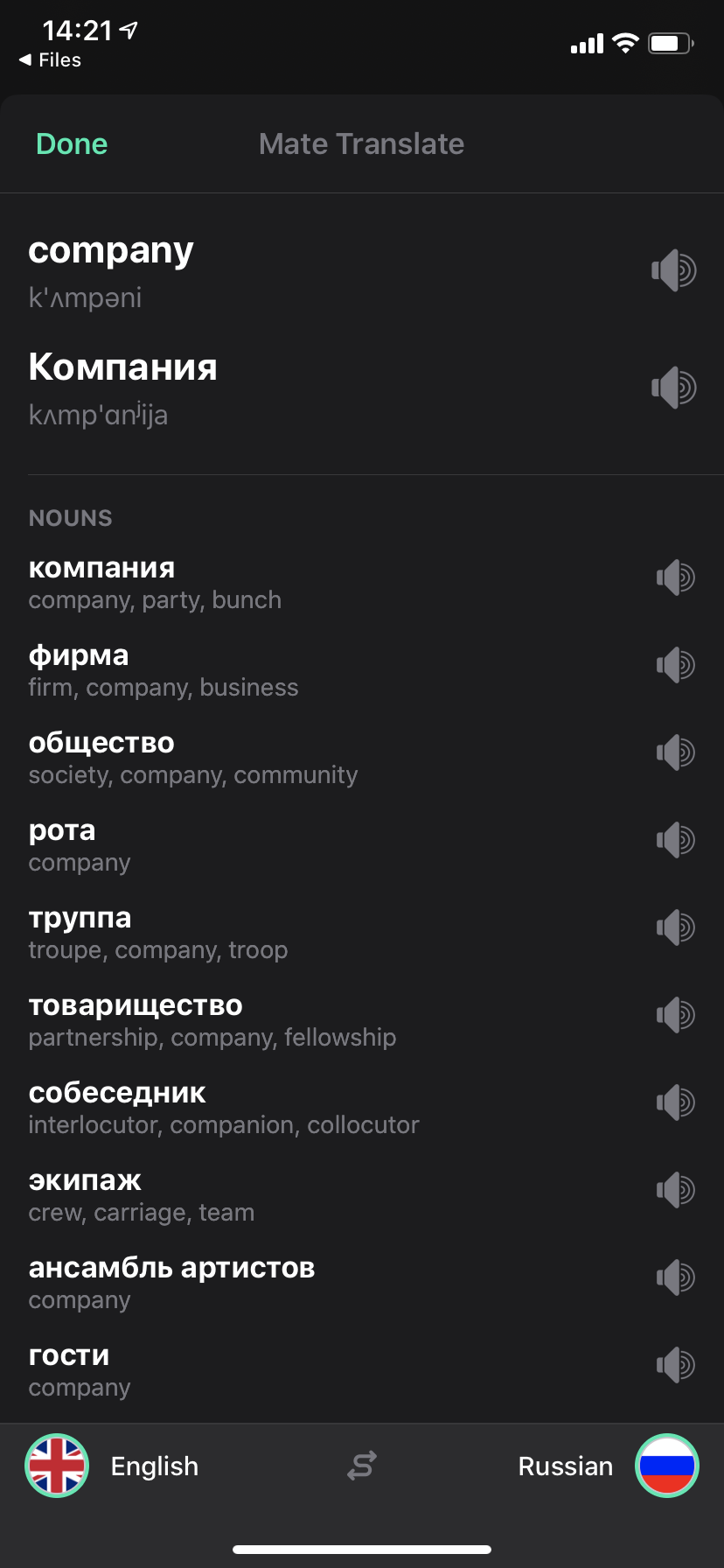The height and width of the screenshot is (1568, 724).
Task: Go back to the Files app
Action: click(50, 59)
